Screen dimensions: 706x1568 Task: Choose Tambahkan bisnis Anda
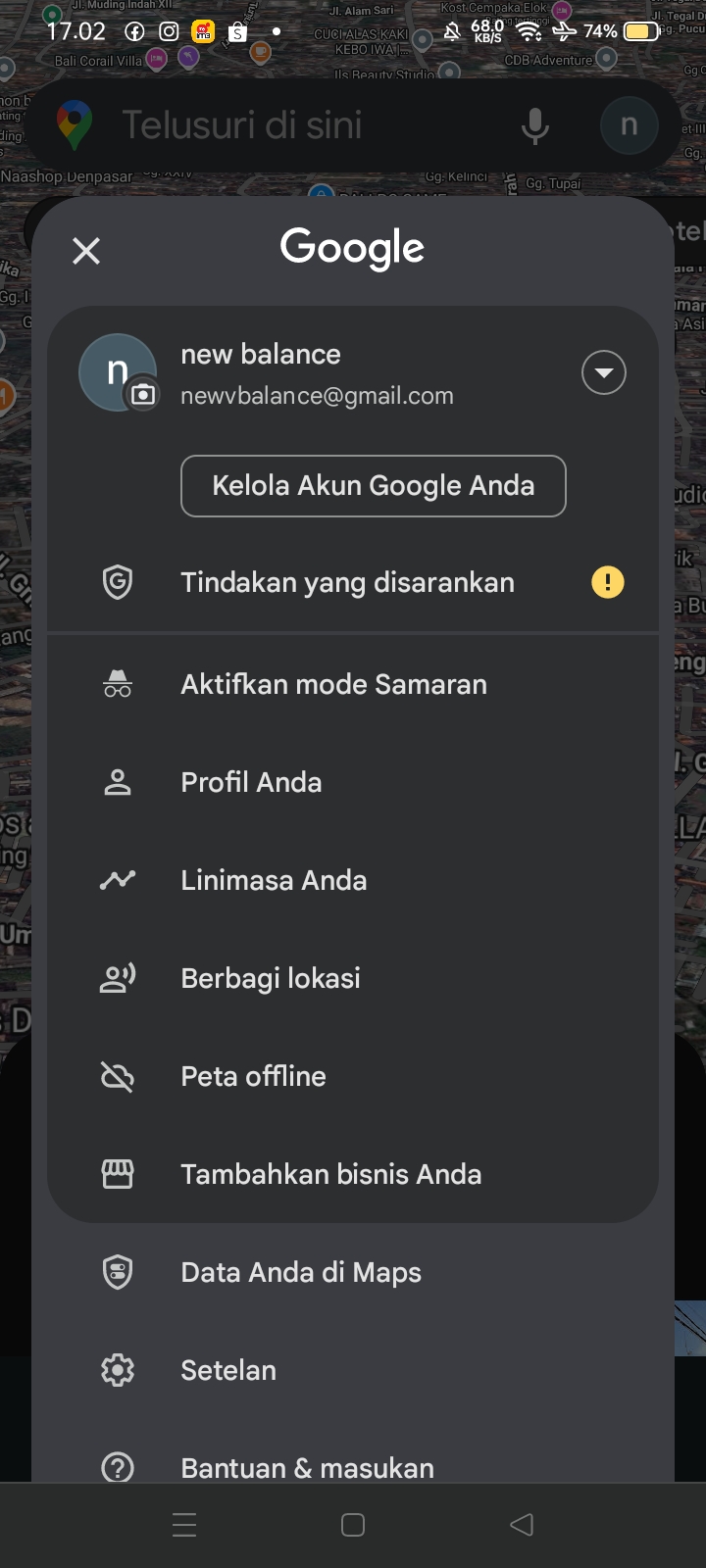[x=353, y=1174]
